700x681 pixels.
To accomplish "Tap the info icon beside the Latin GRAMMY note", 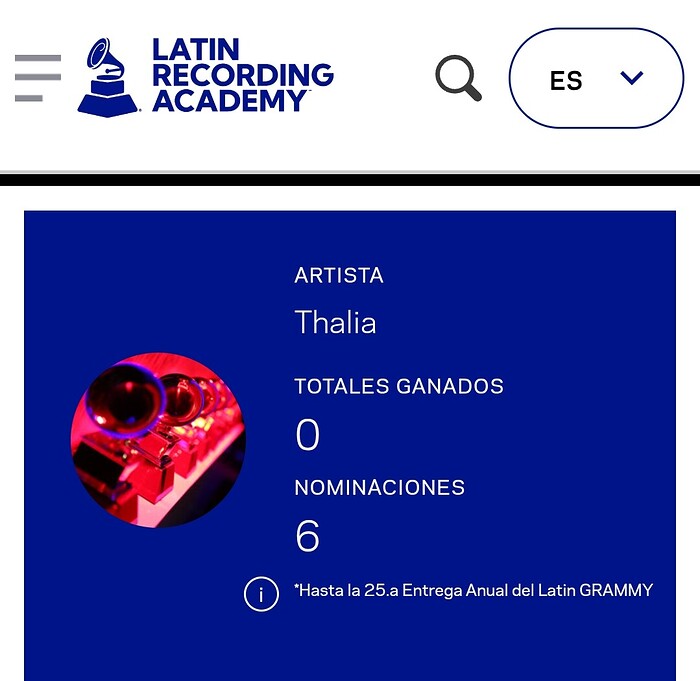I will click(261, 594).
